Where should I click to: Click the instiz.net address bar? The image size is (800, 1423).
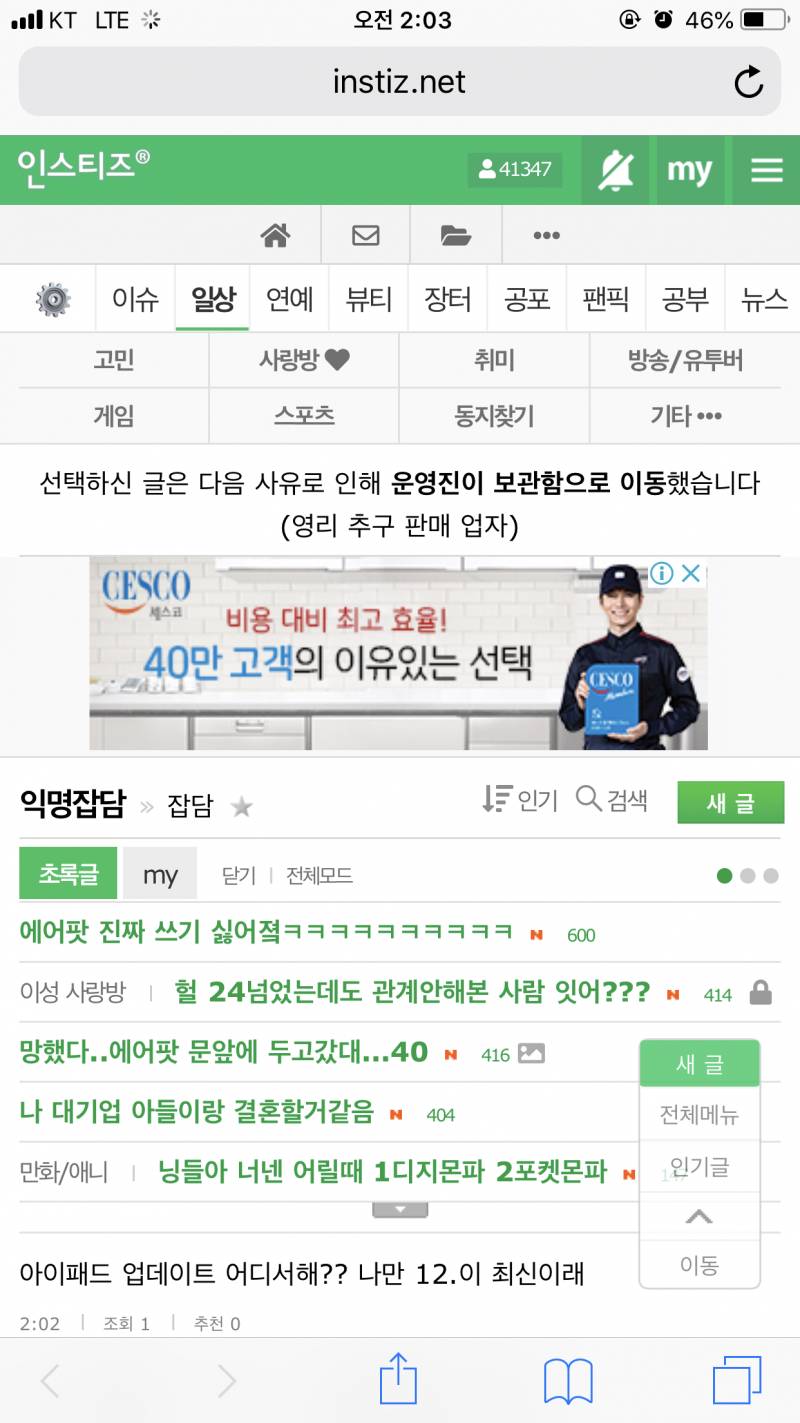tap(400, 82)
